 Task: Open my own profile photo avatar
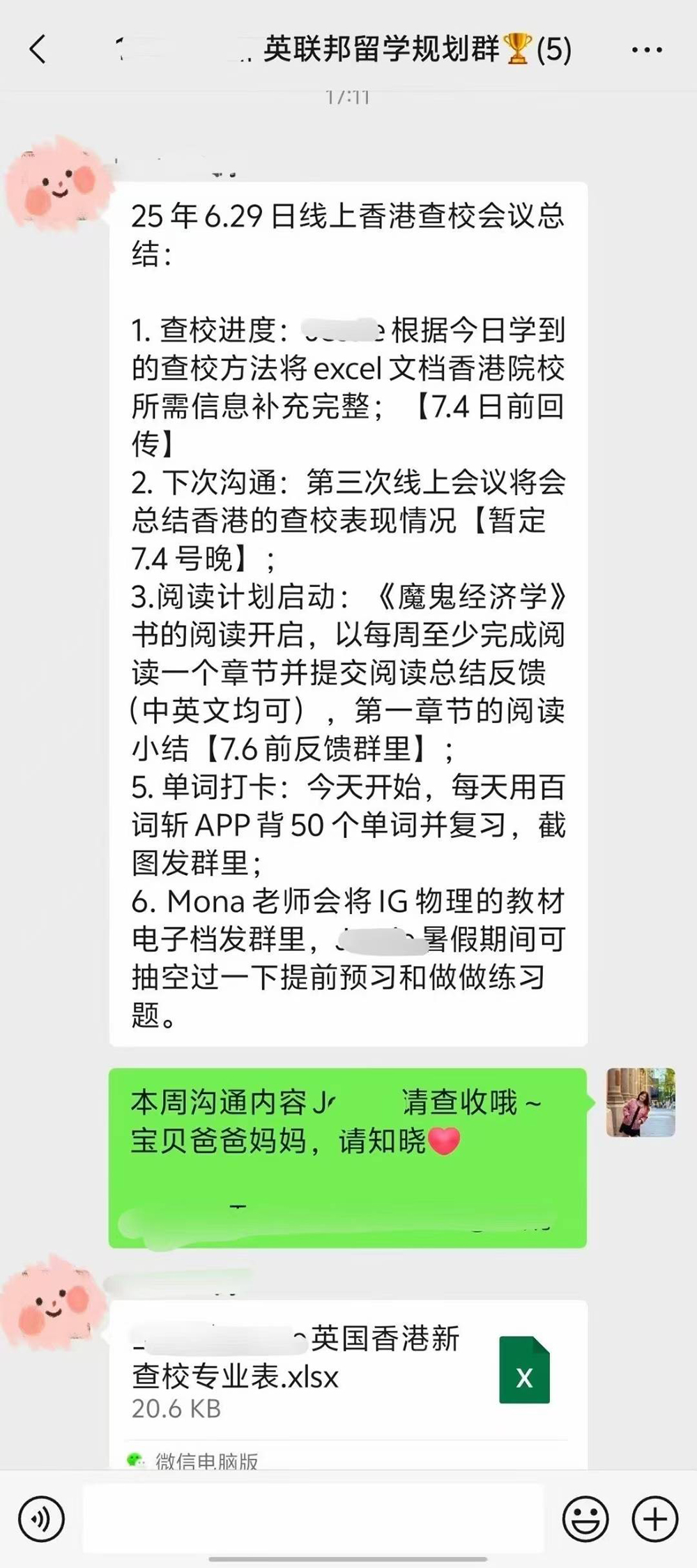coord(640,1102)
